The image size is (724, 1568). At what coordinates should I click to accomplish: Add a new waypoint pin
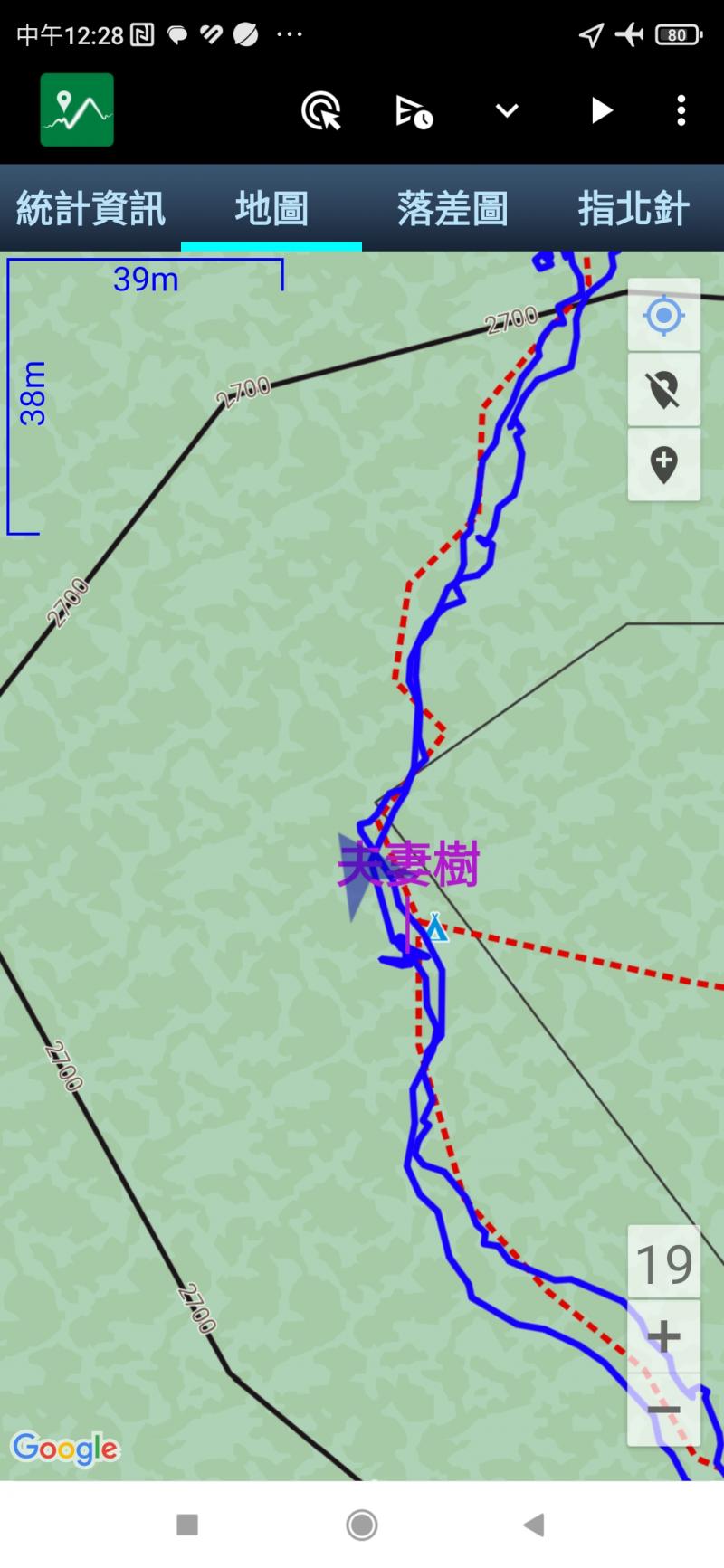tap(663, 464)
